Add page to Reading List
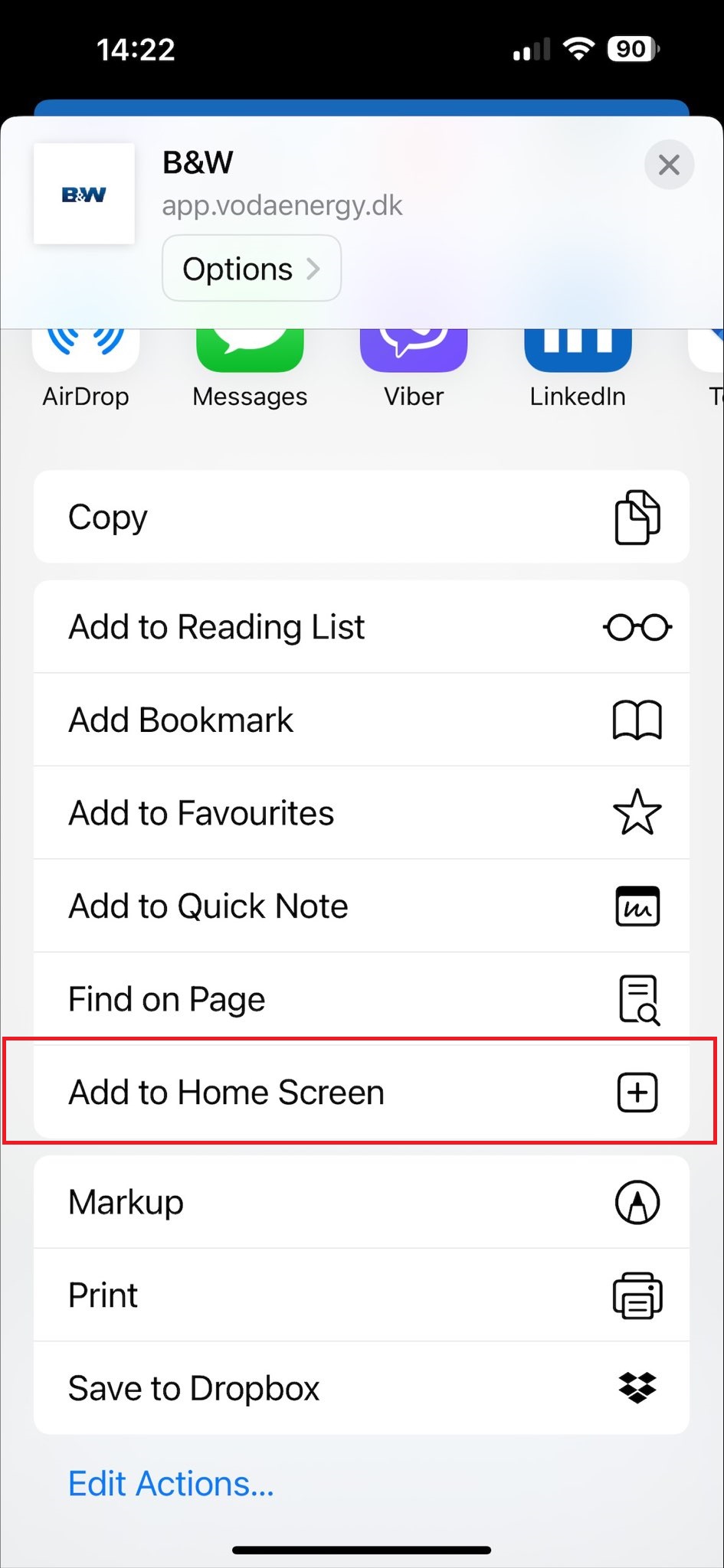Image resolution: width=724 pixels, height=1568 pixels. click(362, 627)
